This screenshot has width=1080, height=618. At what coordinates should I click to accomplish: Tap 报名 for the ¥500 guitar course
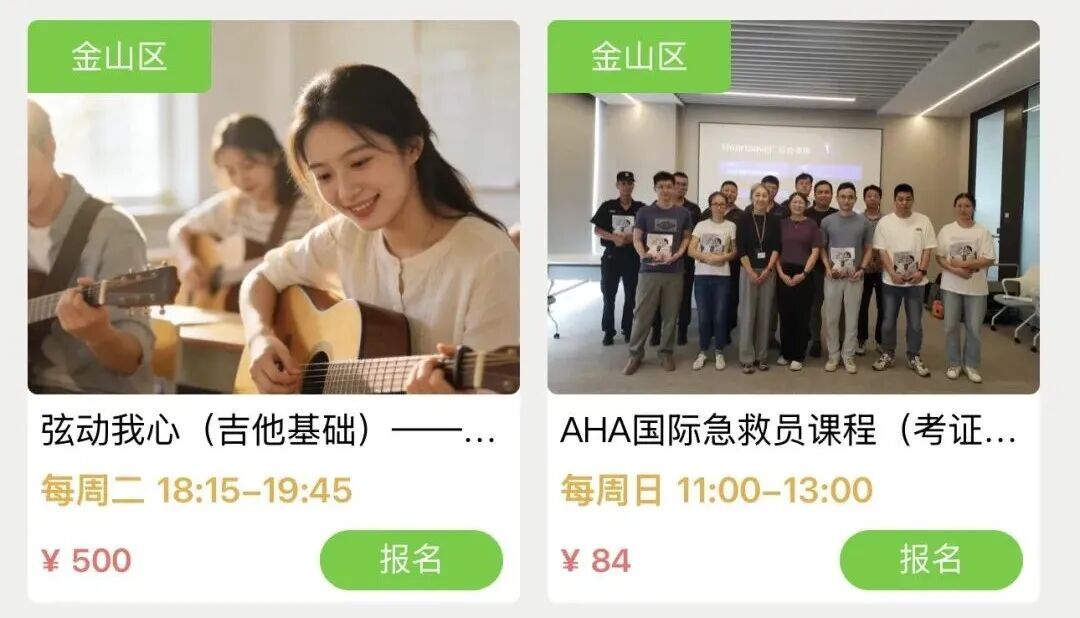(411, 560)
